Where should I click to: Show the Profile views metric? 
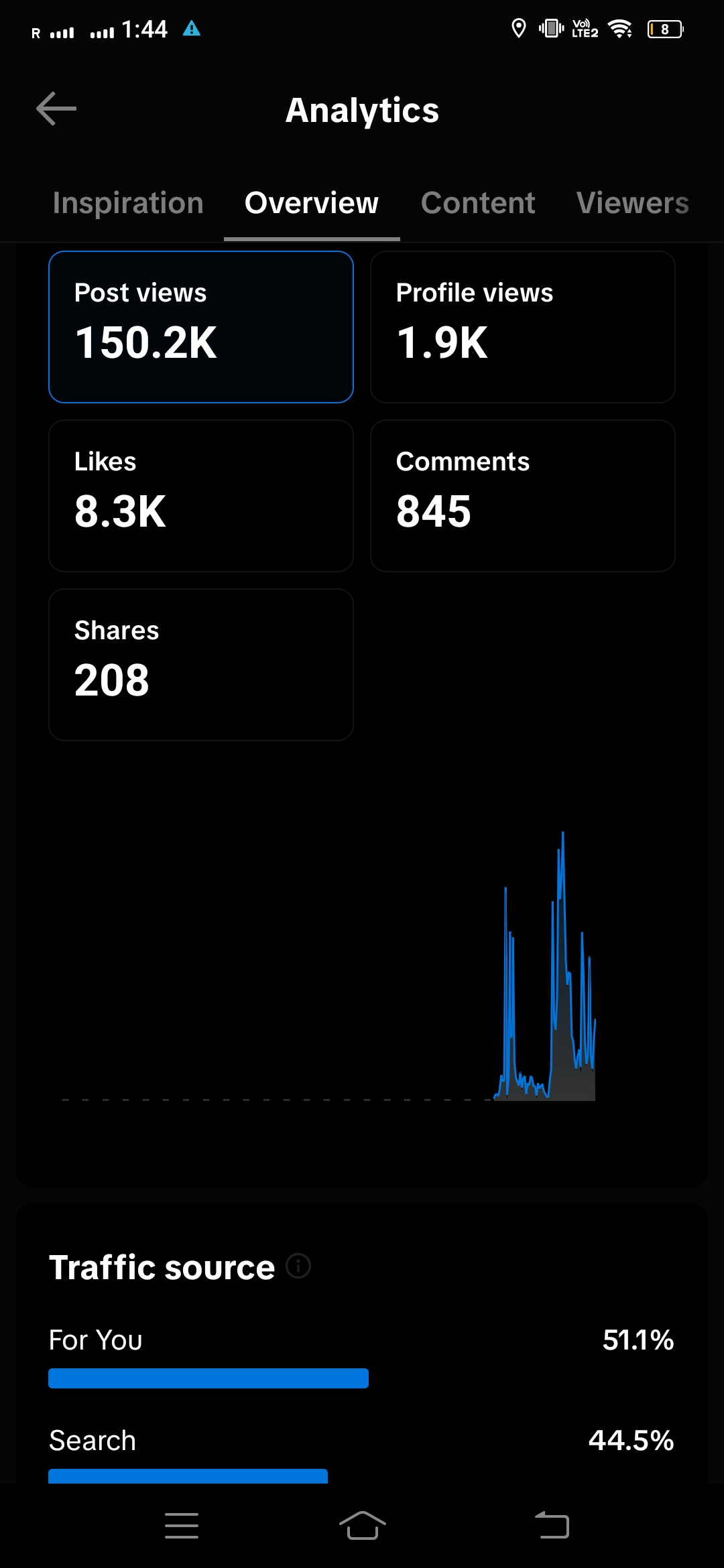[523, 327]
